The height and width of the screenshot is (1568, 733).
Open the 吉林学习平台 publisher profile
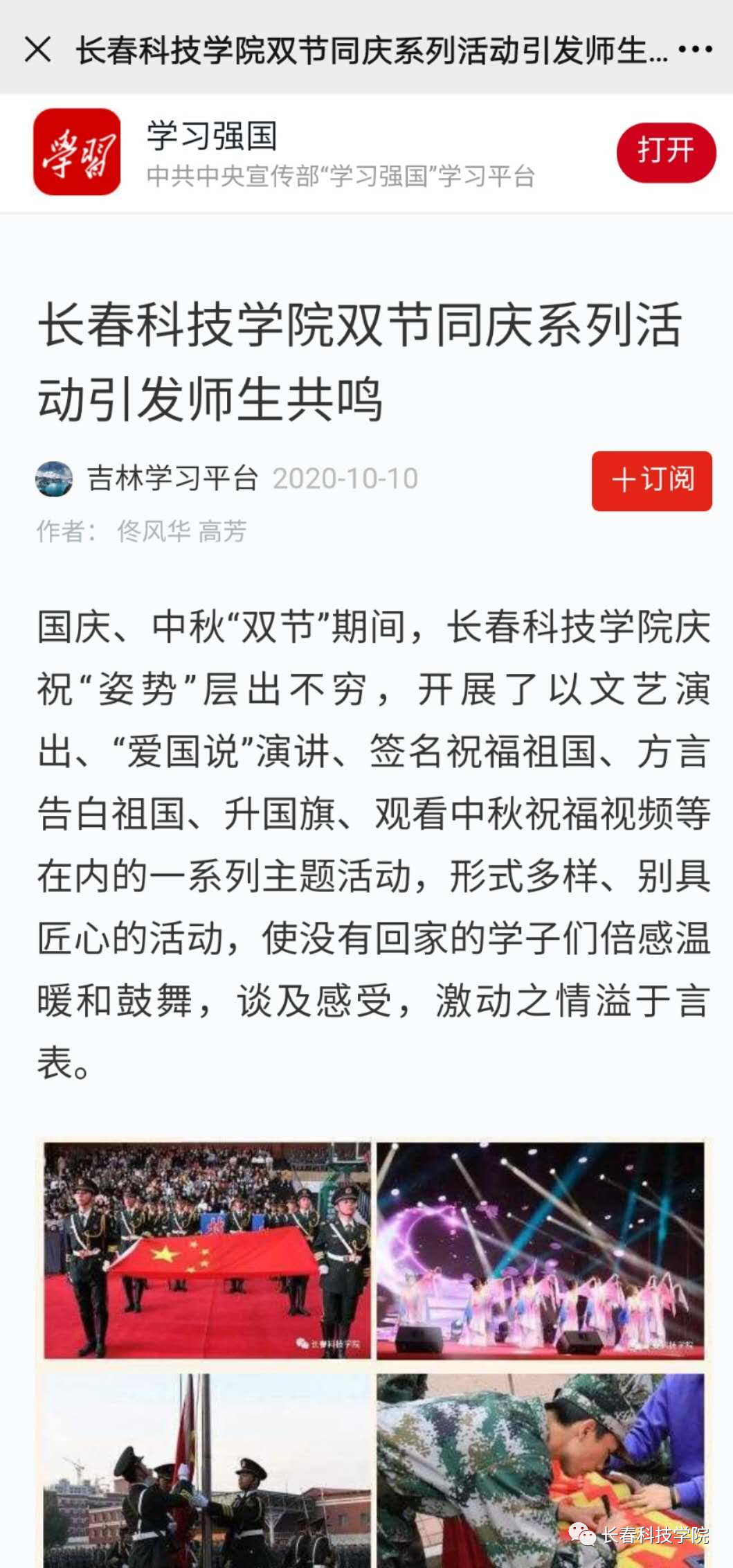(172, 479)
